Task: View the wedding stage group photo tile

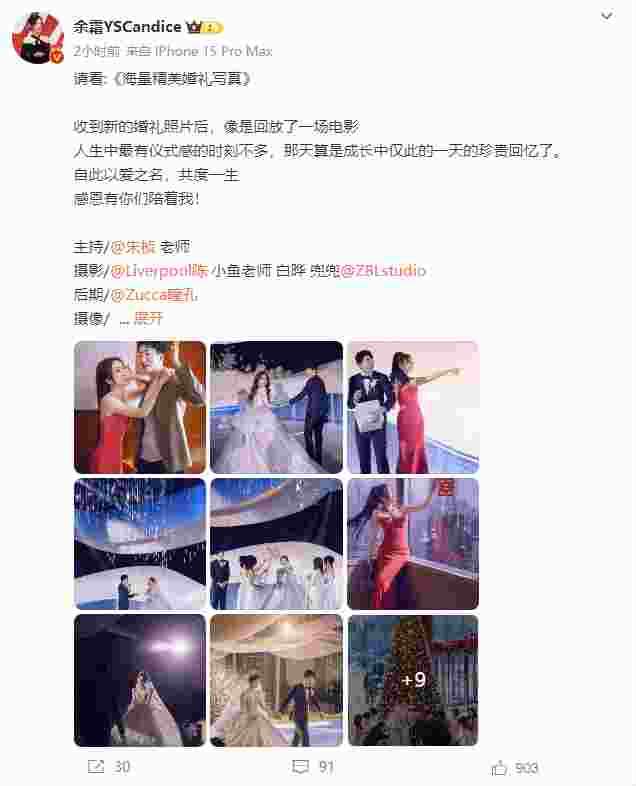Action: 276,544
